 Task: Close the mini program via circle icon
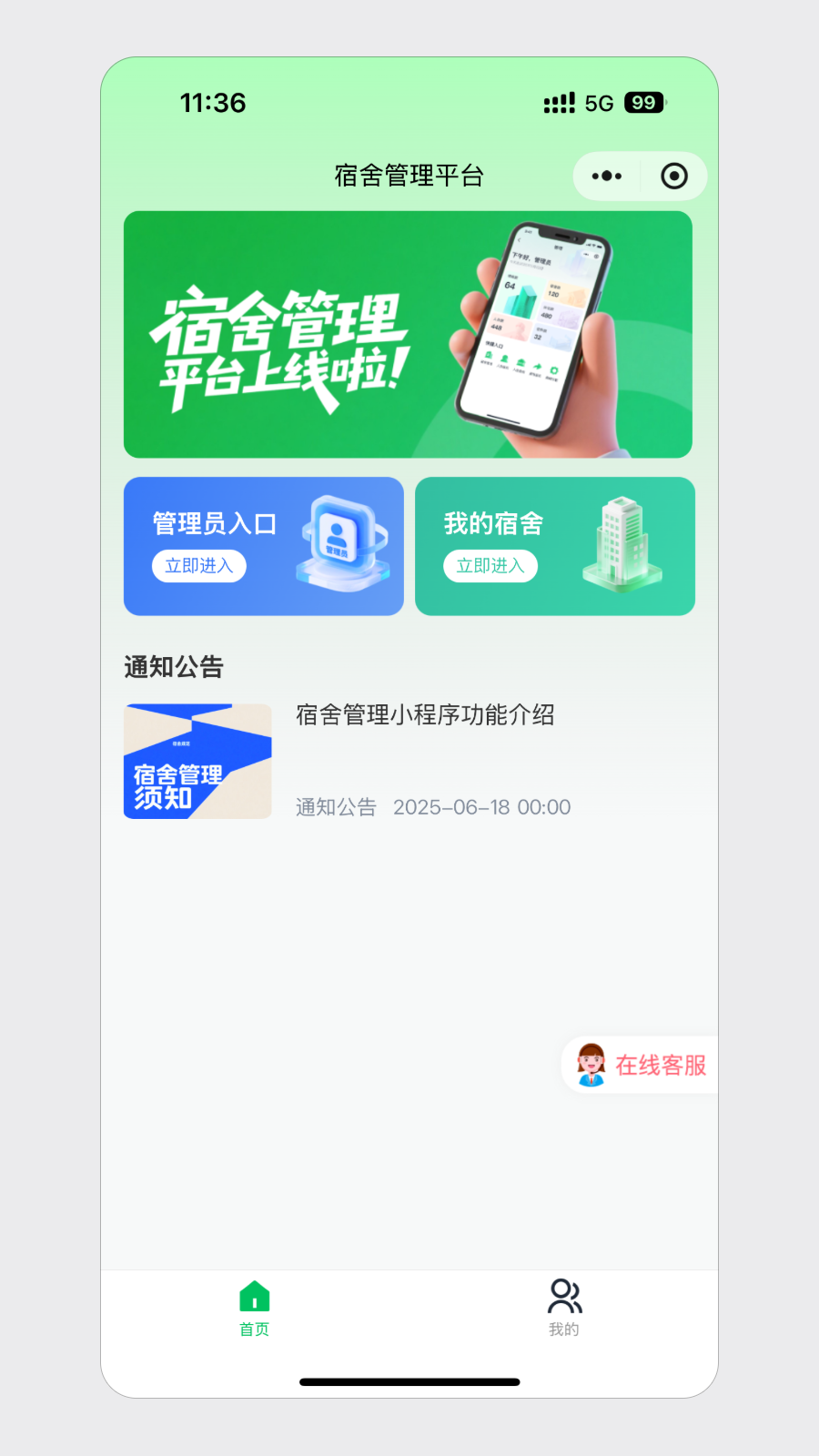(673, 176)
